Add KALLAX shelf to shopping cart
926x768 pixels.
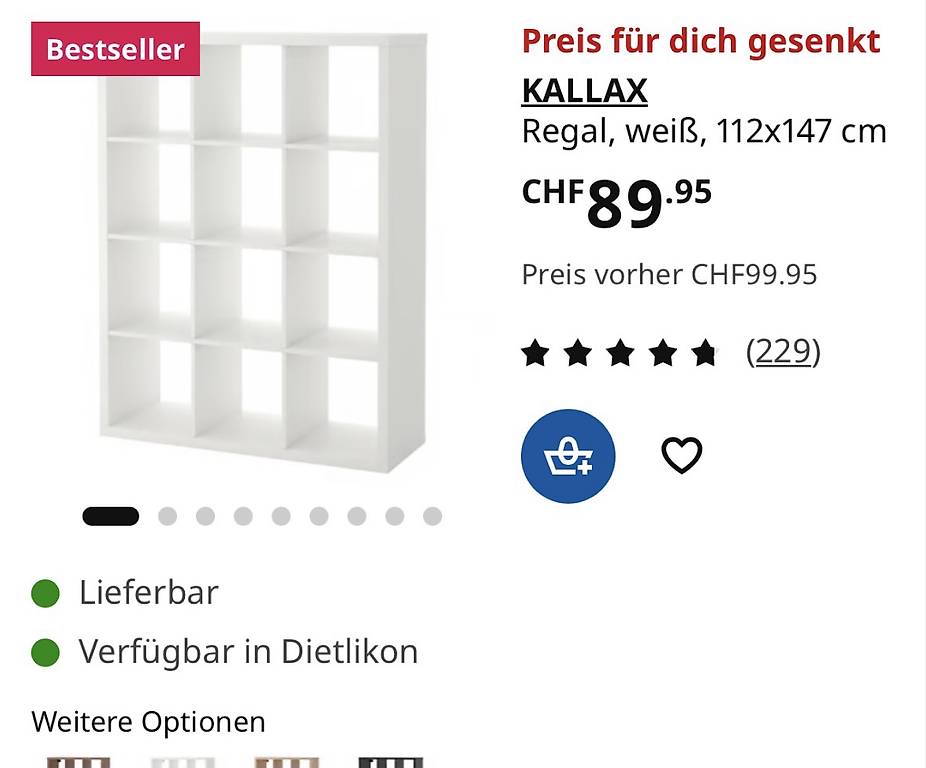tap(568, 456)
